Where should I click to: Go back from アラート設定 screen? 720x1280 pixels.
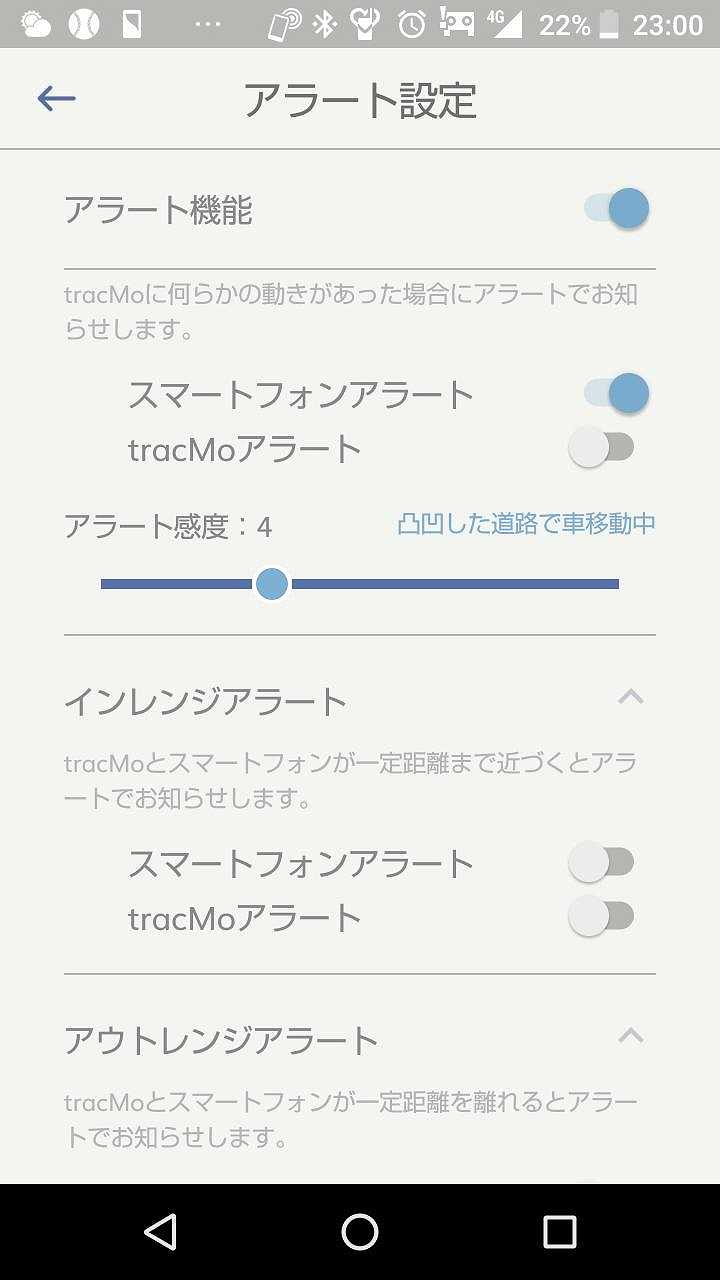pyautogui.click(x=57, y=98)
